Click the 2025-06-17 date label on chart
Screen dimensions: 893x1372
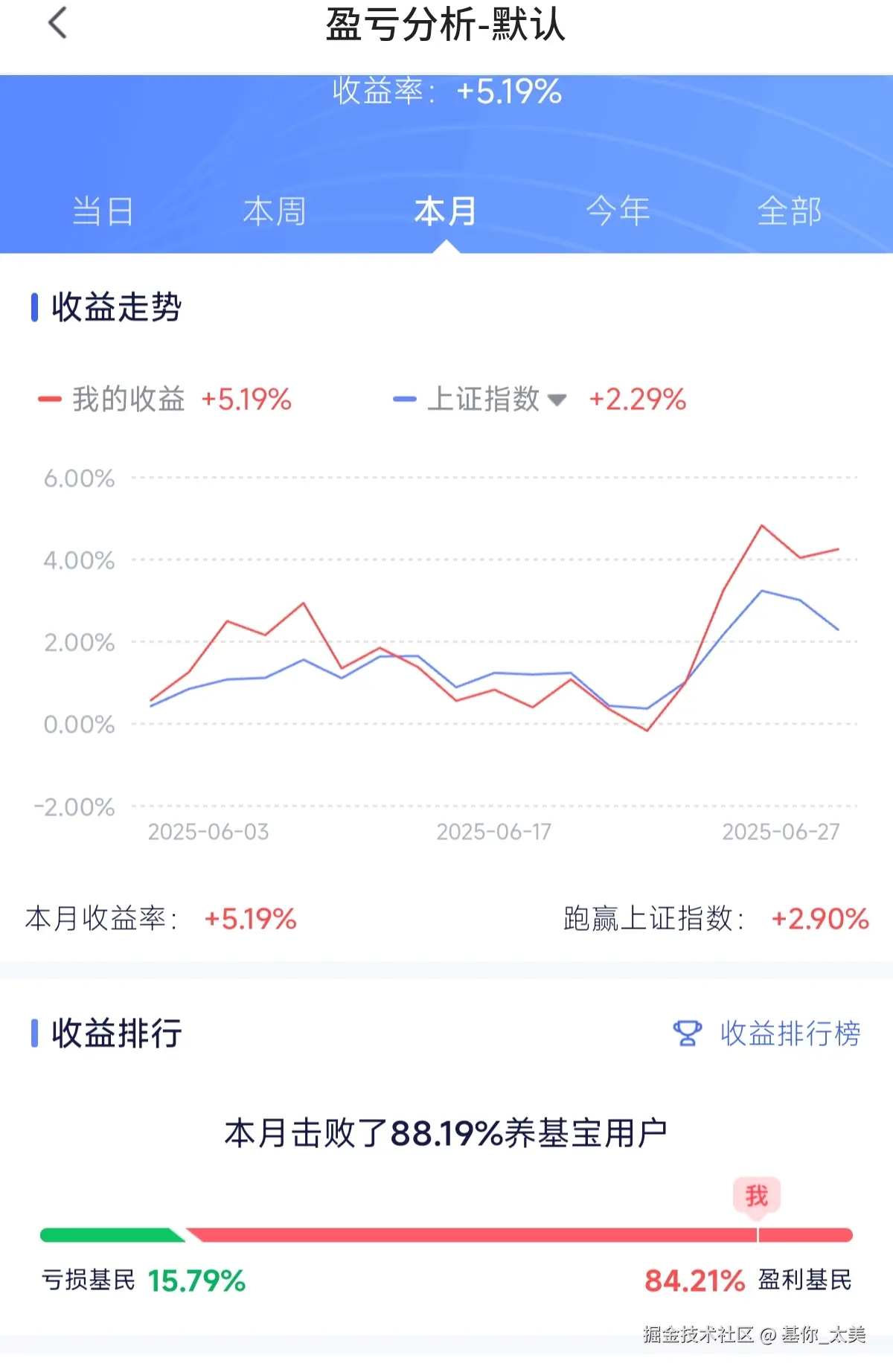(492, 834)
